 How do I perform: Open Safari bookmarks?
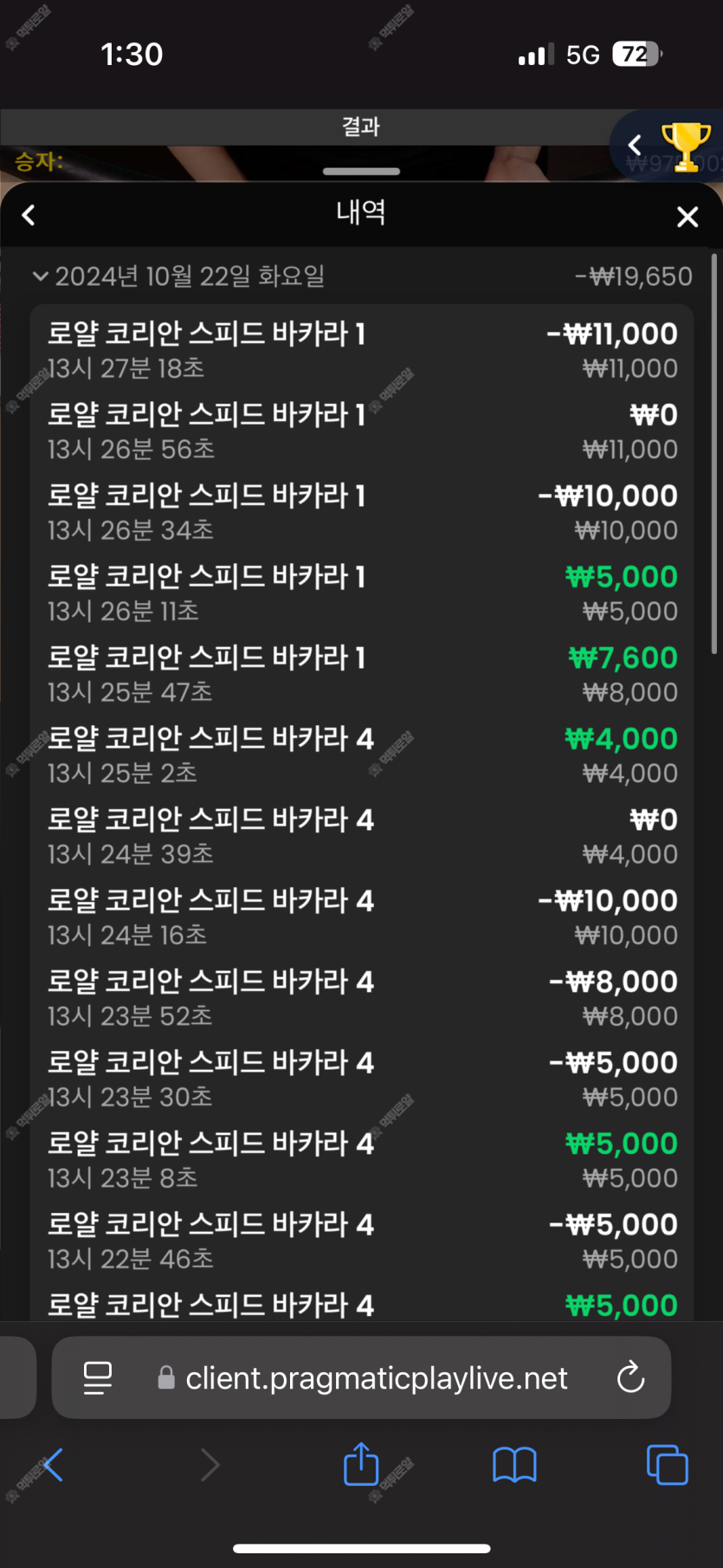[514, 1465]
